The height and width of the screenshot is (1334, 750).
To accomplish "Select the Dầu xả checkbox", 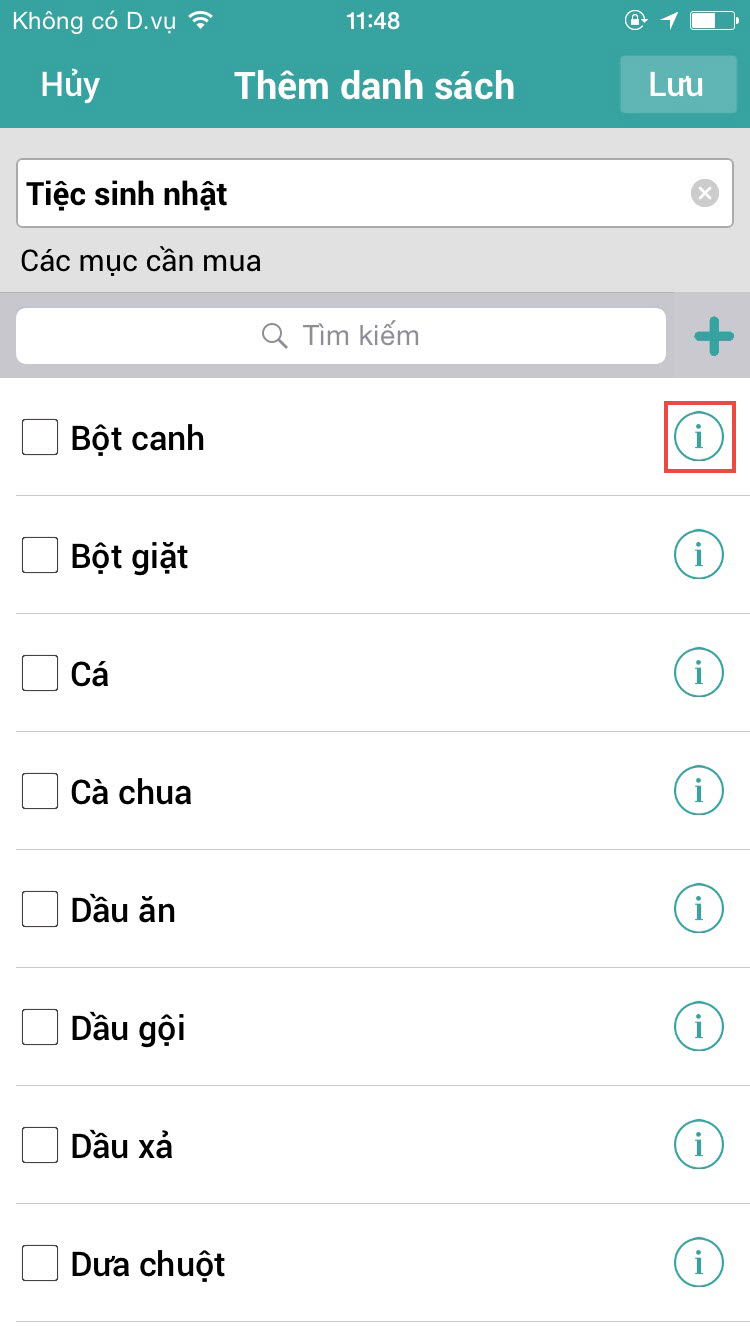I will (x=40, y=1145).
